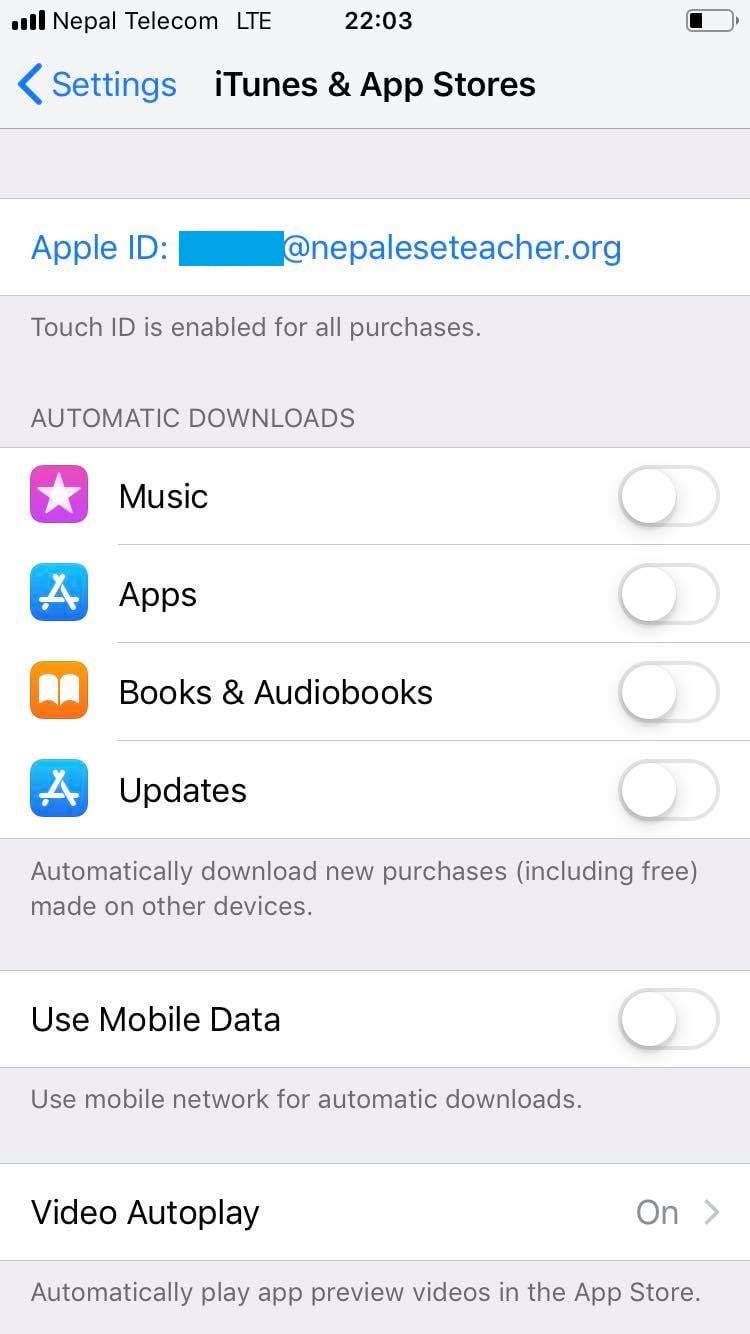The height and width of the screenshot is (1334, 750).
Task: Click the Touch ID purchases notice text
Action: click(x=255, y=327)
